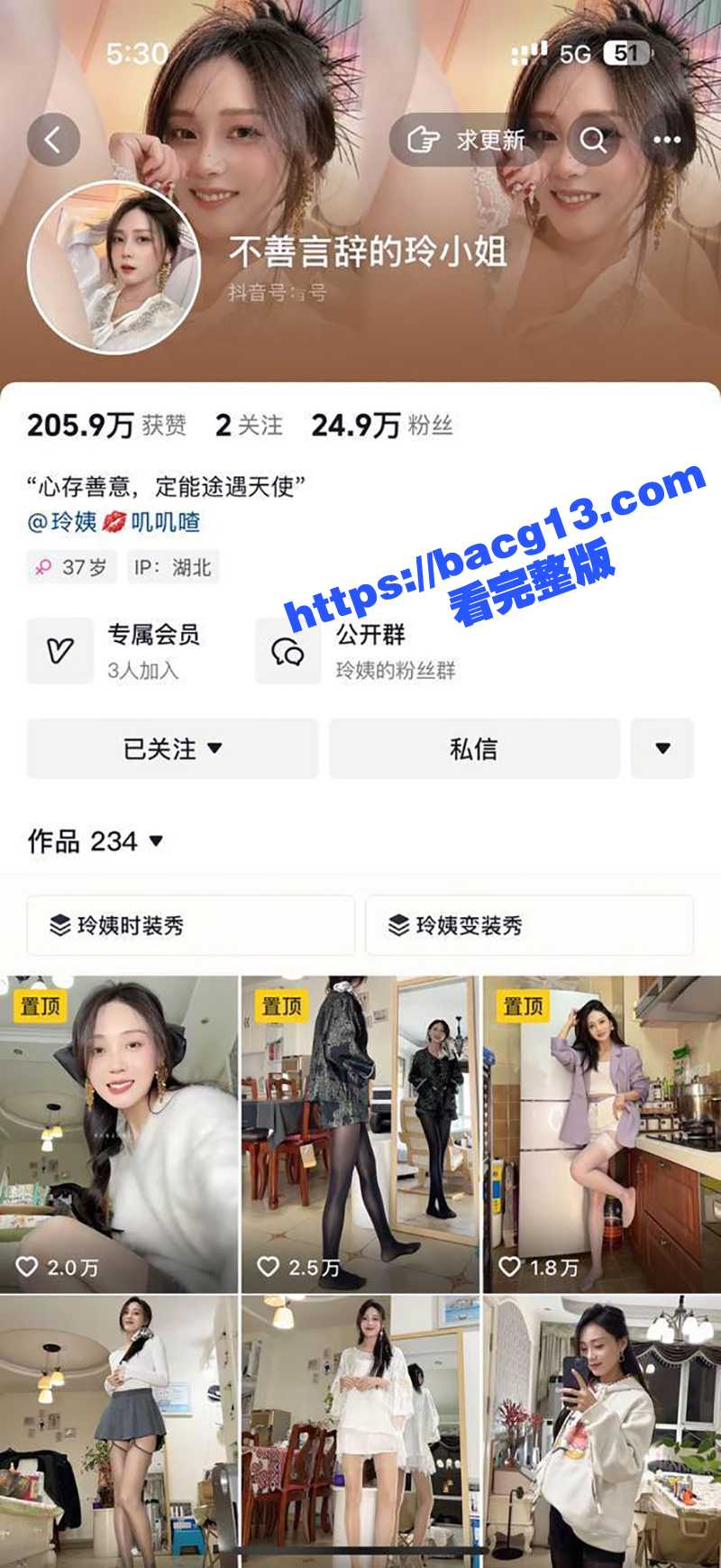The height and width of the screenshot is (1568, 721).
Task: Select the IP 湖北 location tag
Action: (x=172, y=567)
